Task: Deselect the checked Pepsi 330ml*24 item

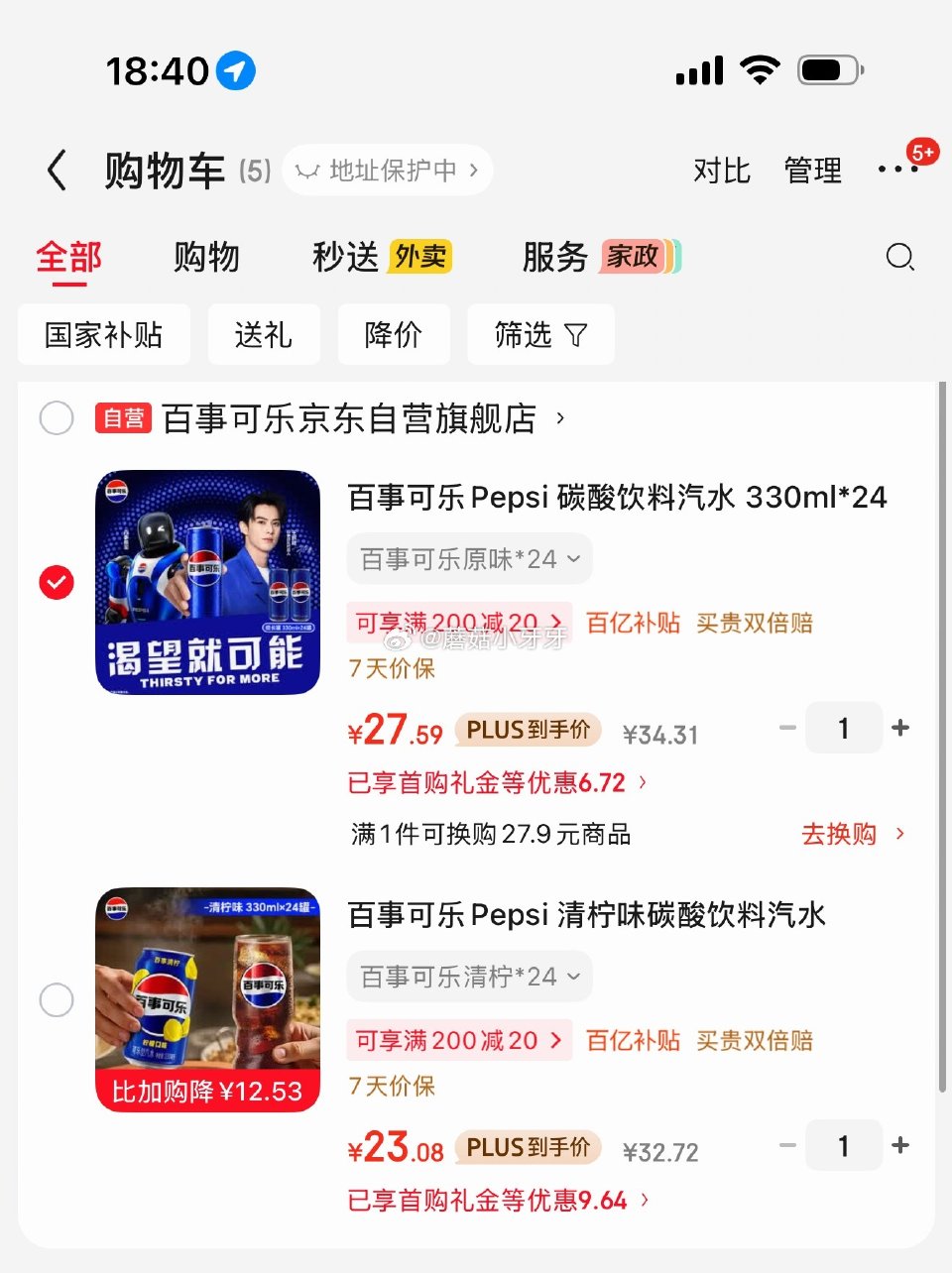Action: pos(57,582)
